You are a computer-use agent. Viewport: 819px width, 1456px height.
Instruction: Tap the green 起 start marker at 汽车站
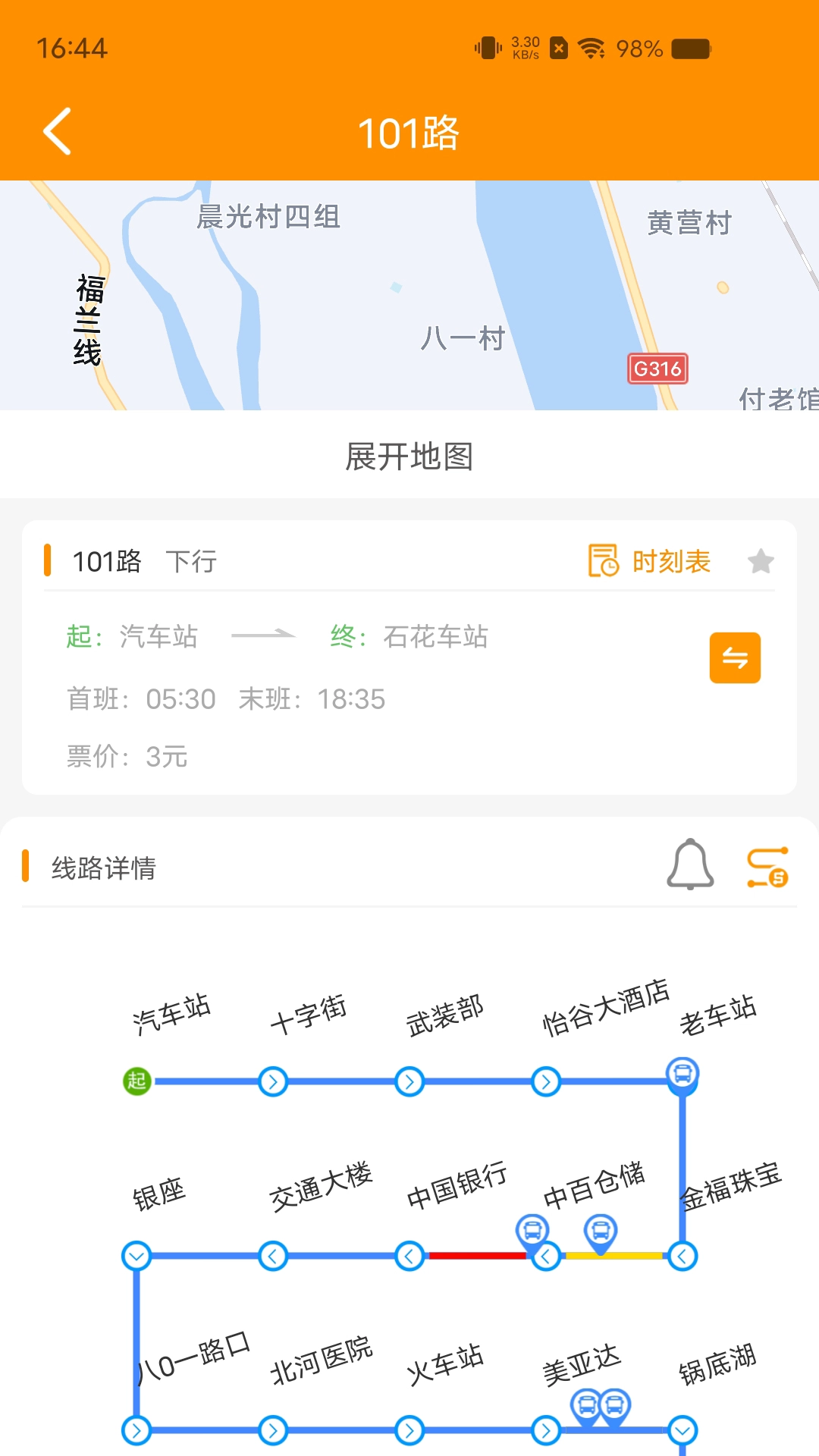click(136, 1082)
